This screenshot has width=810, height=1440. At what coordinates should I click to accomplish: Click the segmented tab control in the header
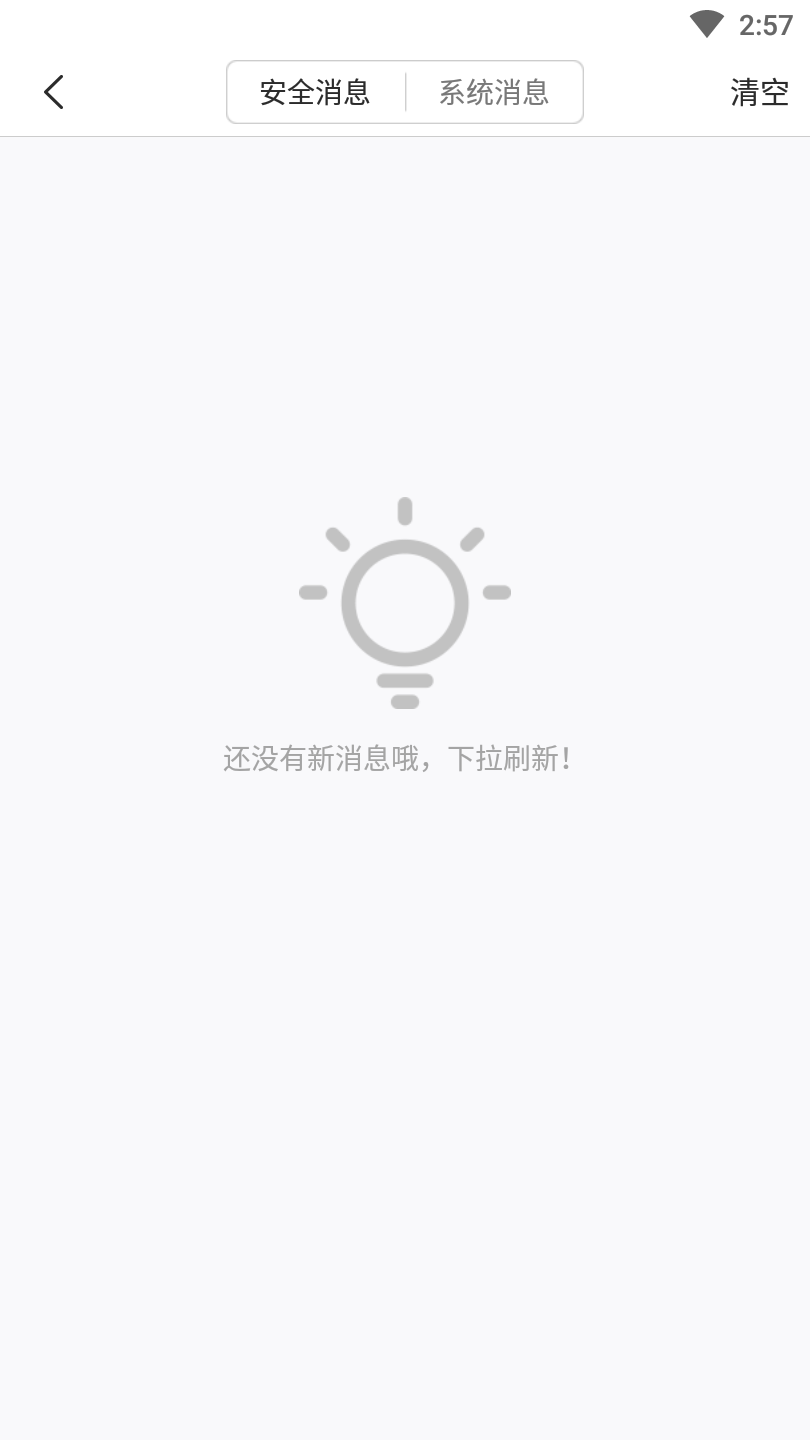(x=405, y=92)
